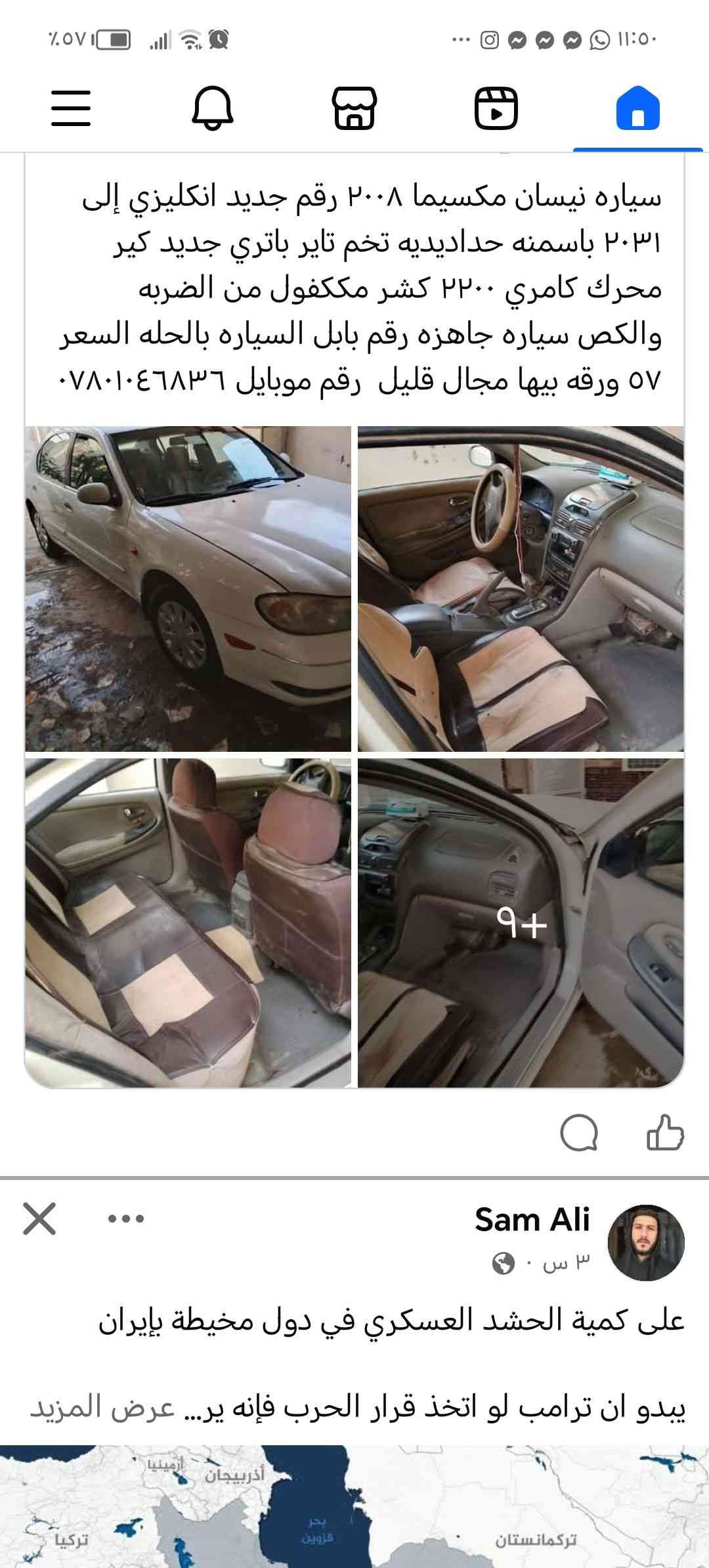The height and width of the screenshot is (1568, 709).
Task: View the 9+ more photos tile
Action: pos(521,922)
